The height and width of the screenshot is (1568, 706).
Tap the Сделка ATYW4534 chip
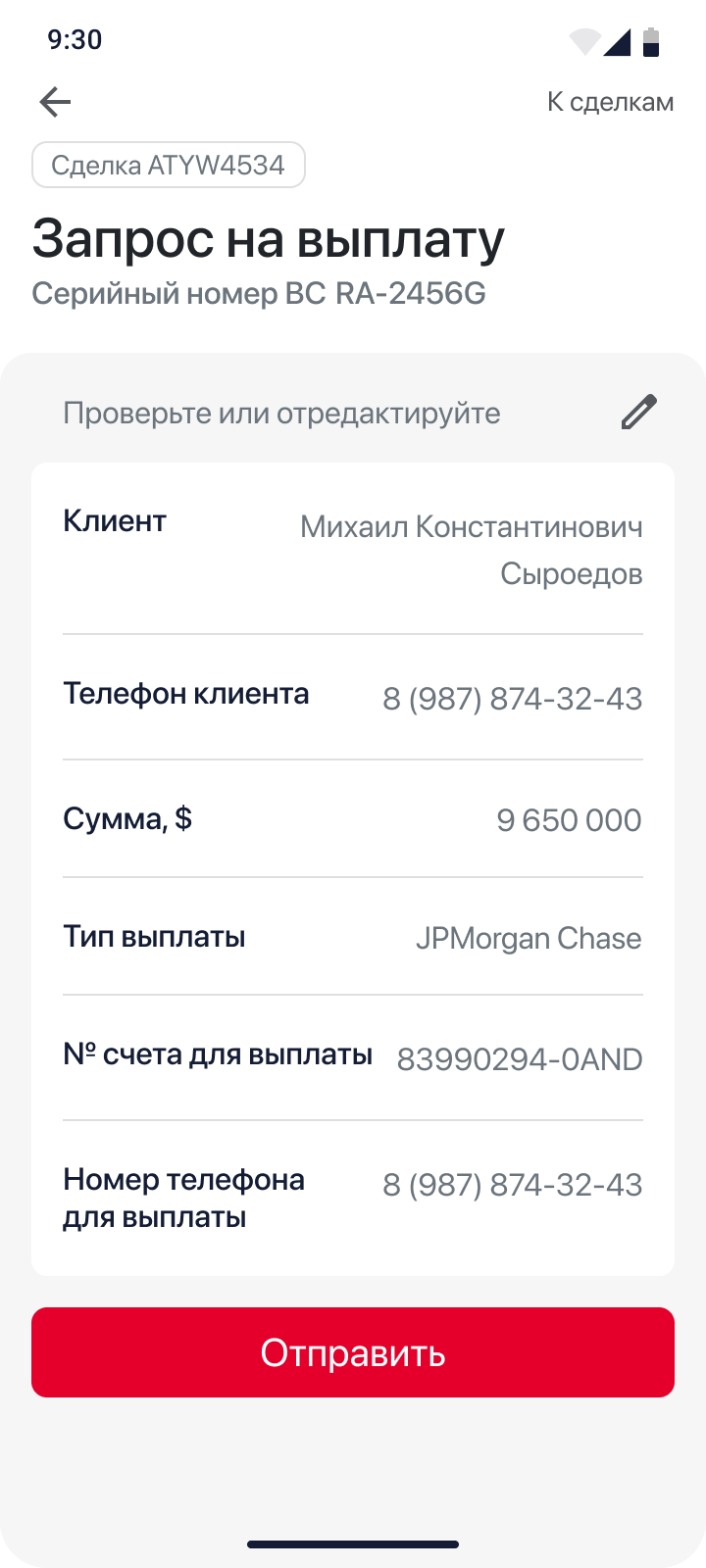point(169,165)
